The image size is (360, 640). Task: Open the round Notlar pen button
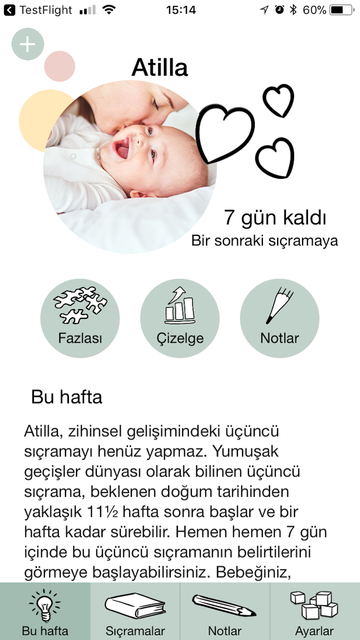(280, 318)
